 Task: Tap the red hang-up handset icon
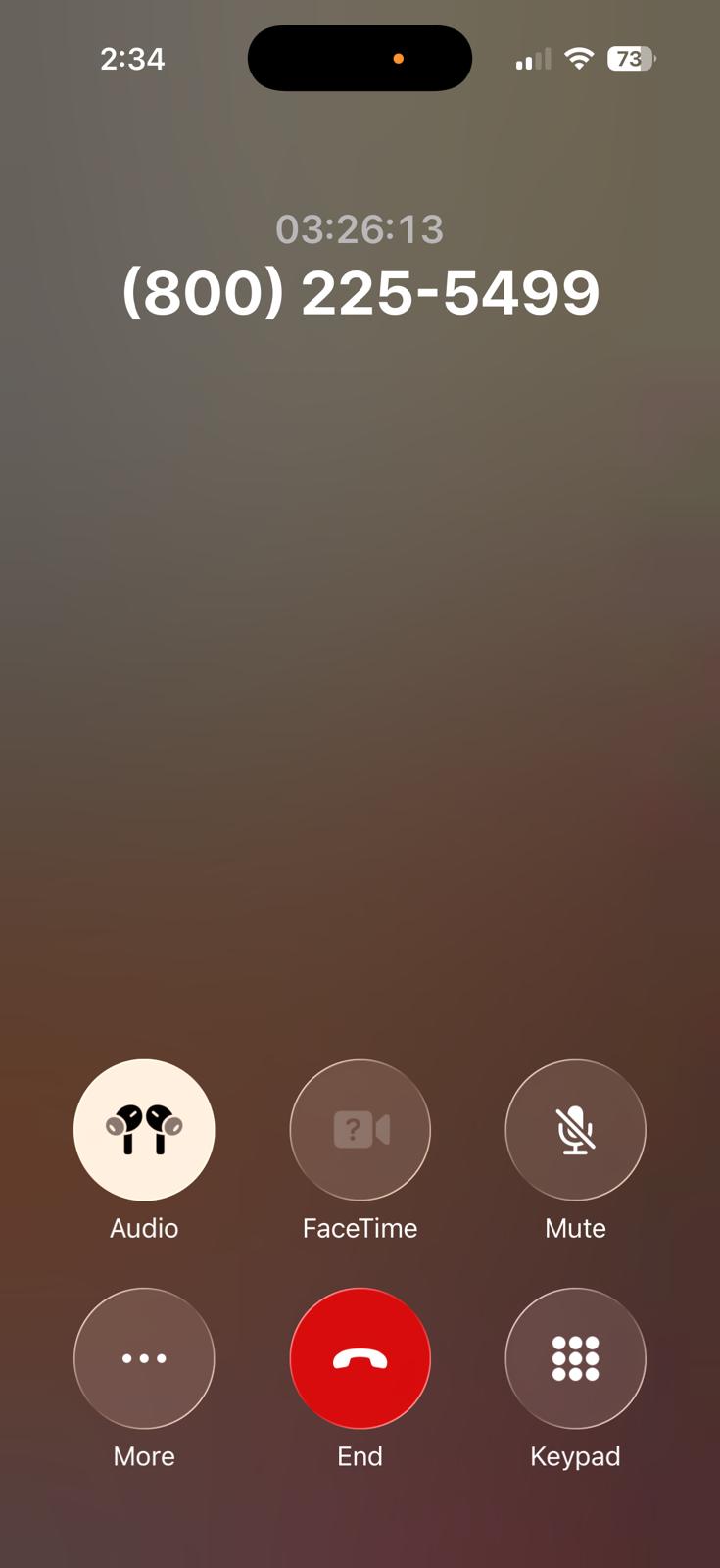[x=360, y=1358]
